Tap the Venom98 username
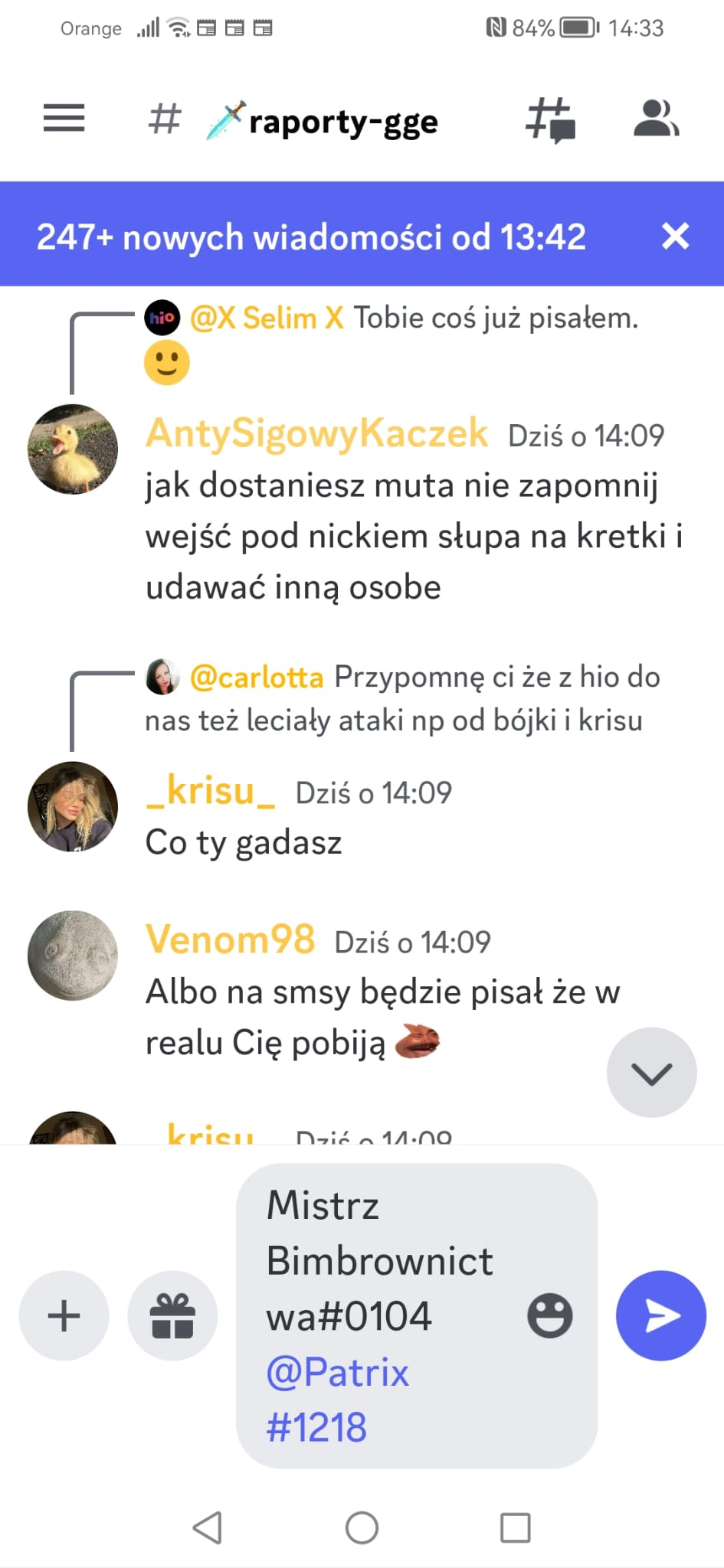Viewport: 724px width, 1568px height. (x=230, y=939)
